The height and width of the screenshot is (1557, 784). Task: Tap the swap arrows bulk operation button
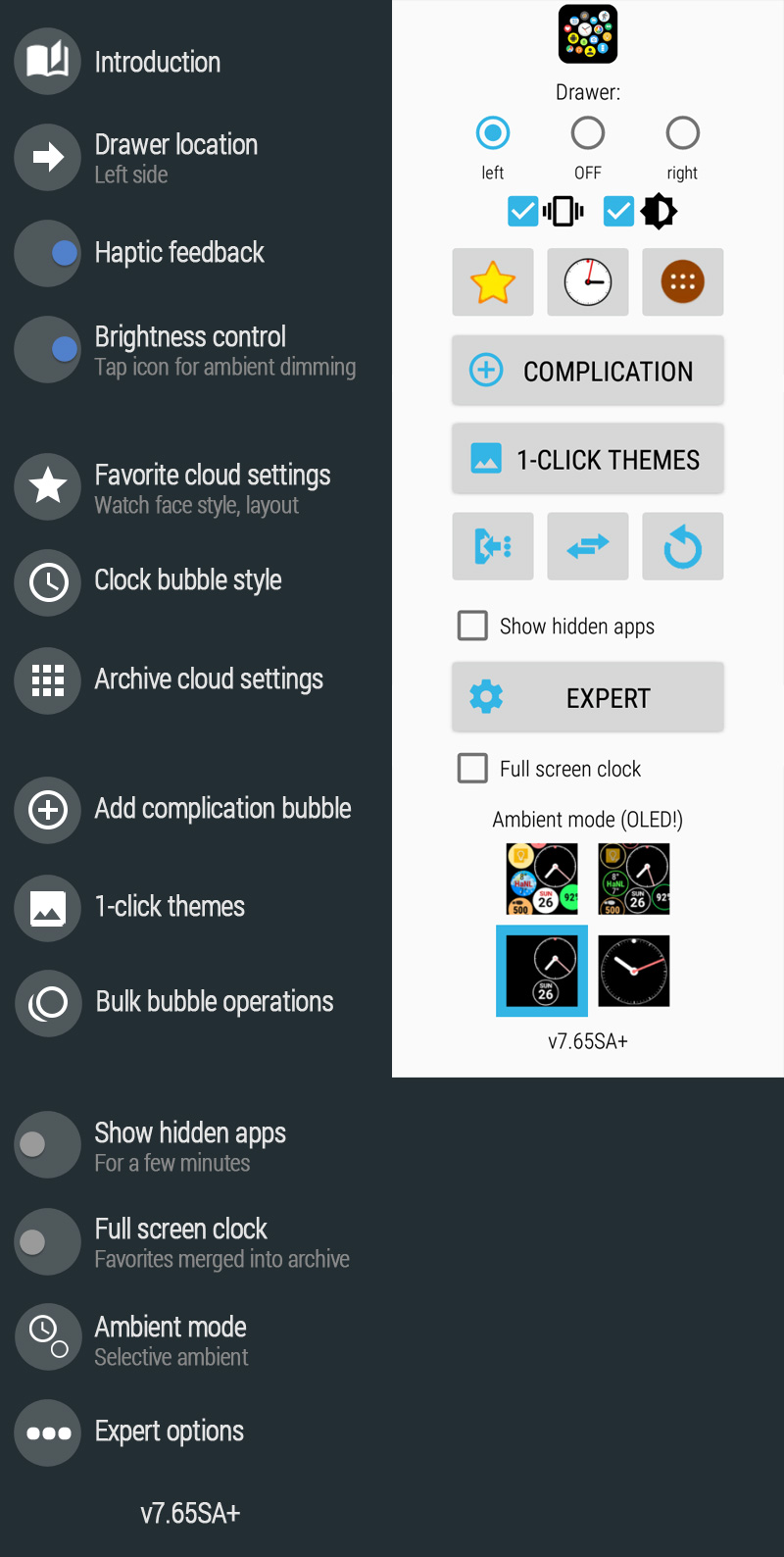tap(588, 546)
